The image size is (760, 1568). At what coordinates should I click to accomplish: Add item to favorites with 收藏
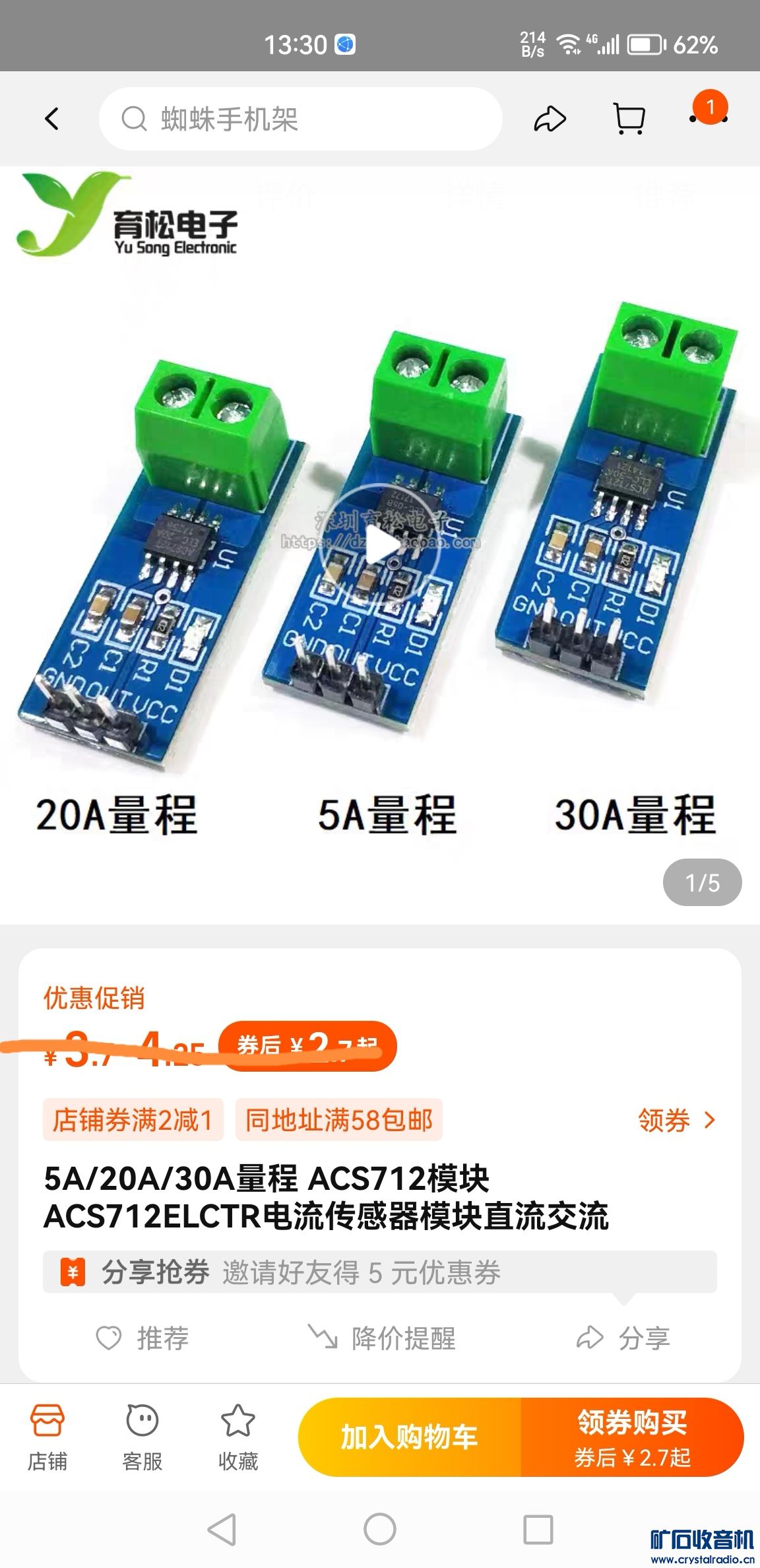pos(237,1438)
